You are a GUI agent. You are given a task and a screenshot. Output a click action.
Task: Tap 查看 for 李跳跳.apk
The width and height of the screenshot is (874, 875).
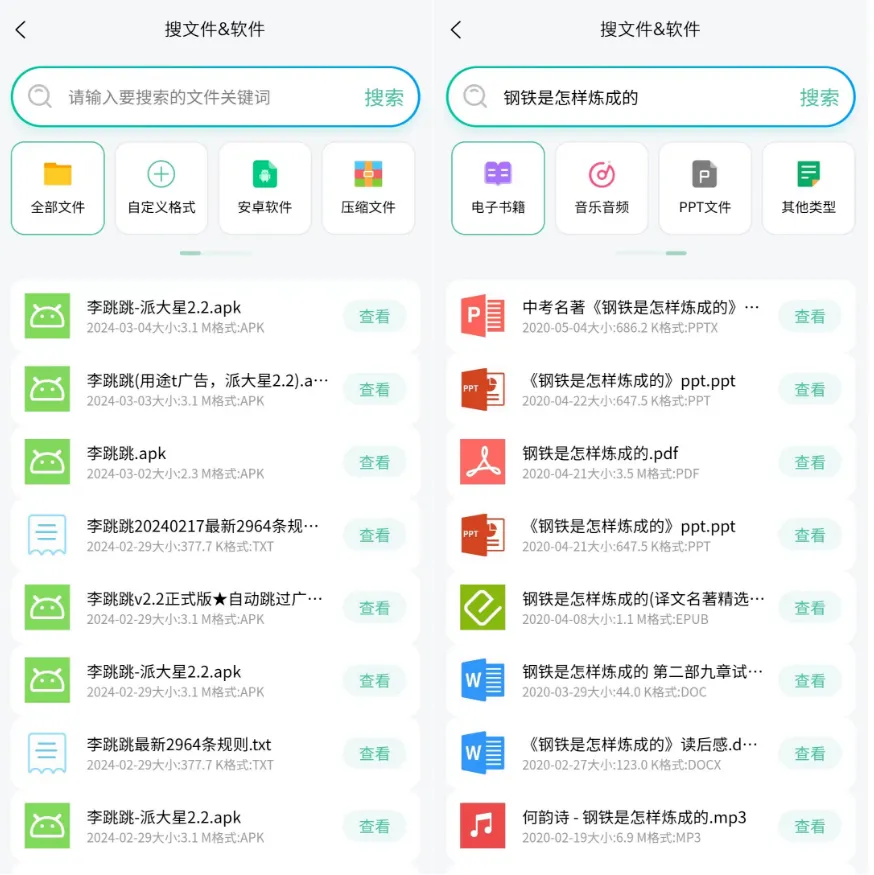pos(374,462)
